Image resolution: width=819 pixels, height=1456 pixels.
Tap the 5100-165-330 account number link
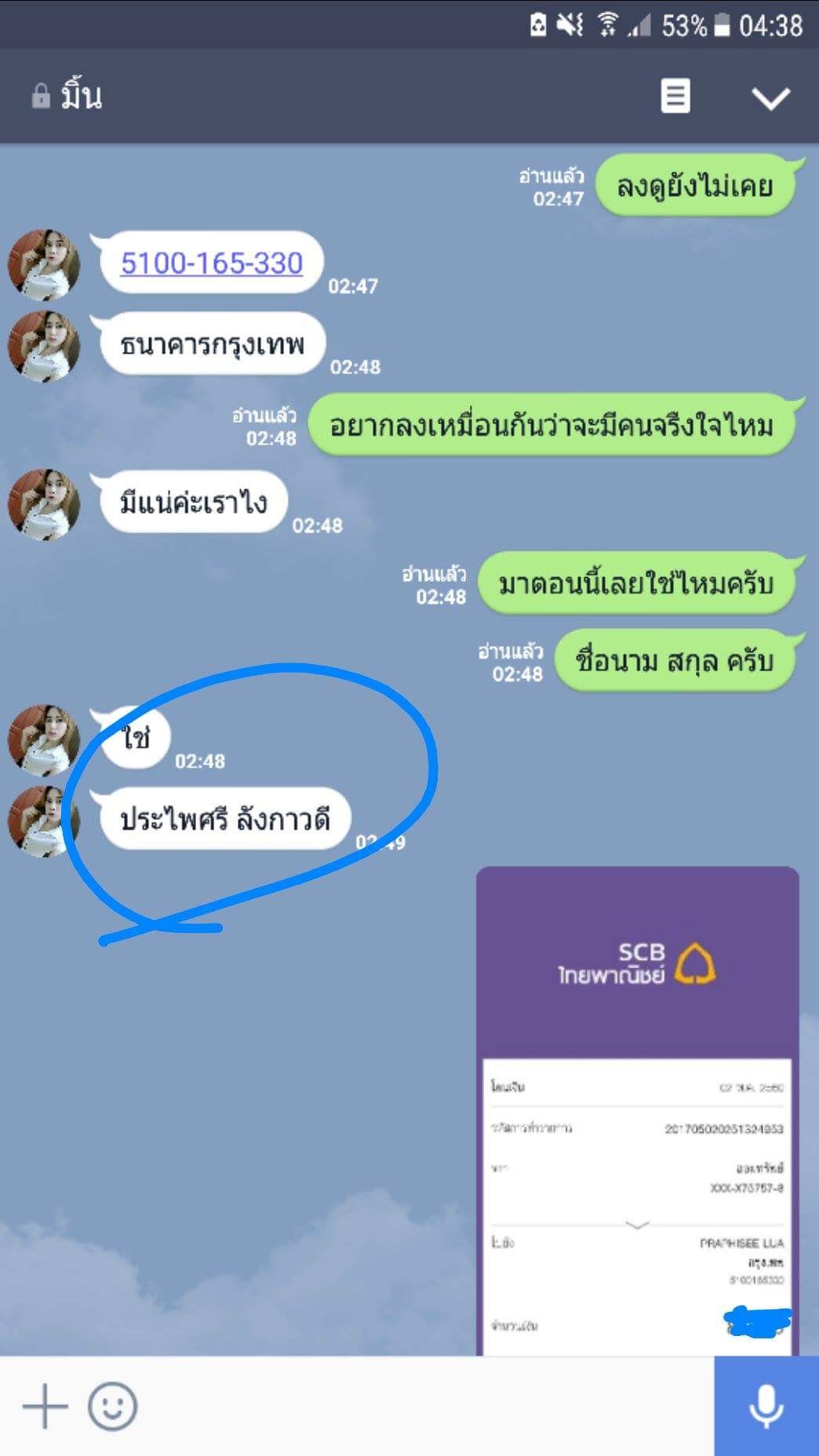211,263
